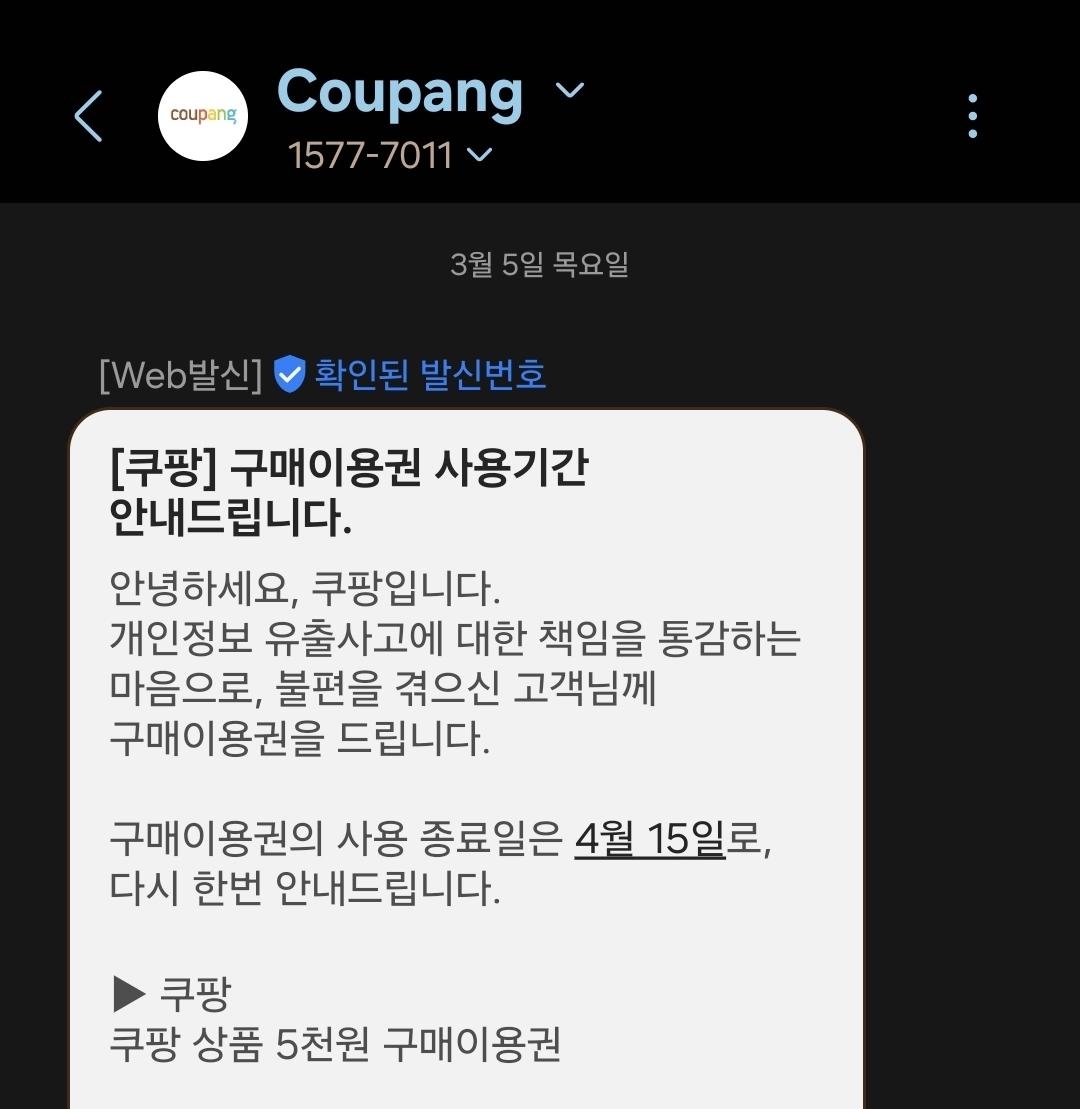Open the Coupang contact profile picture
The width and height of the screenshot is (1080, 1109).
203,116
